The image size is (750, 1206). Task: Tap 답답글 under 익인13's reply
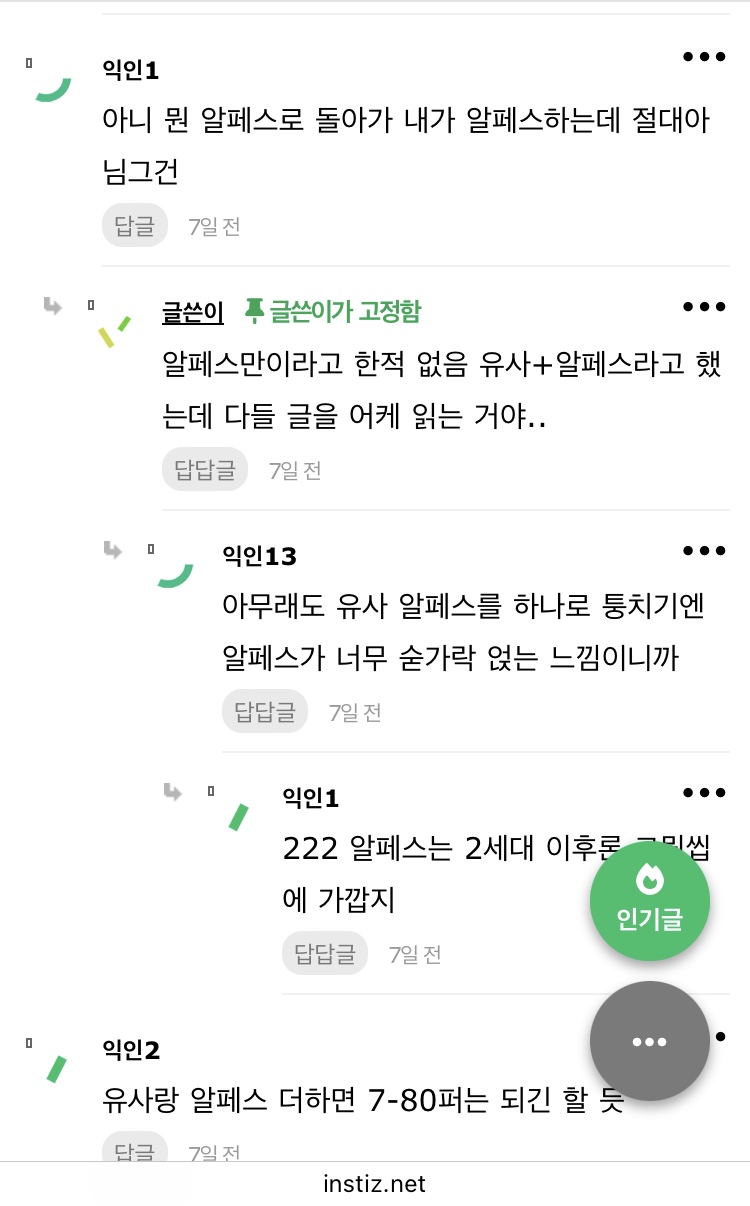click(264, 712)
